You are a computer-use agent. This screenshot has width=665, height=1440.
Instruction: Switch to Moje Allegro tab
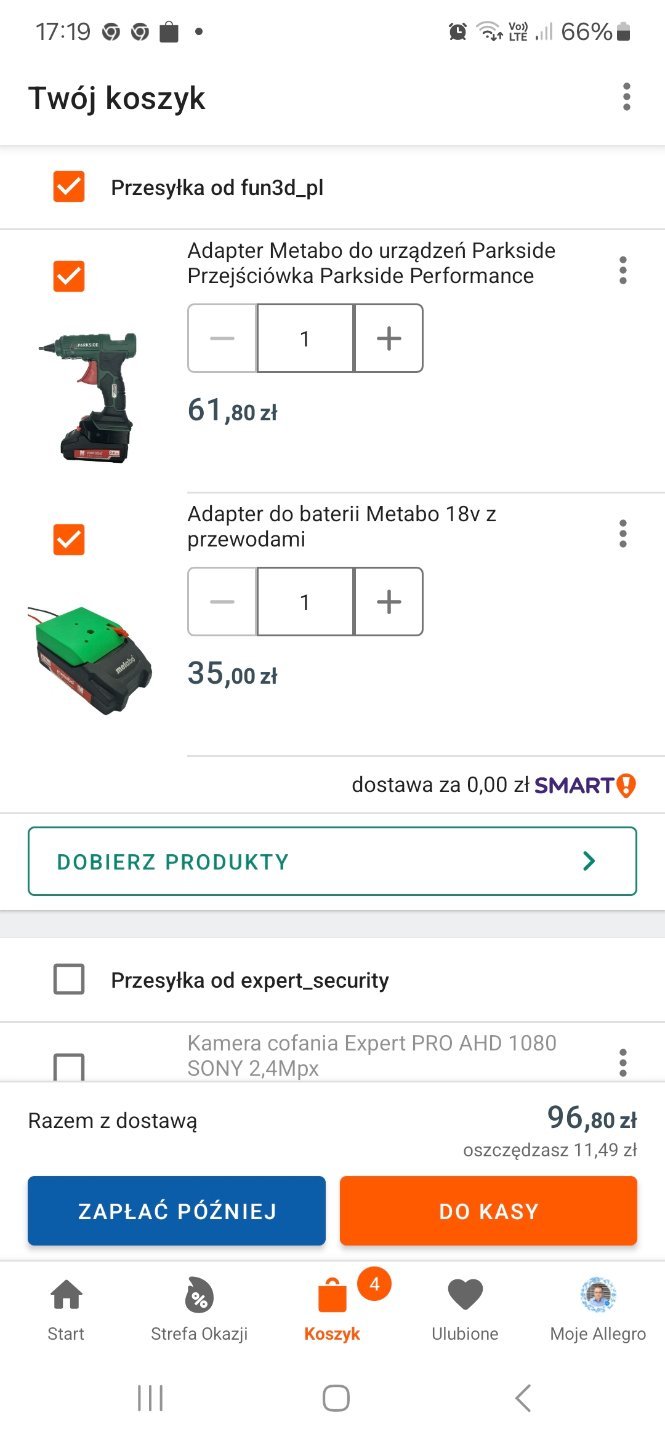coord(598,1311)
